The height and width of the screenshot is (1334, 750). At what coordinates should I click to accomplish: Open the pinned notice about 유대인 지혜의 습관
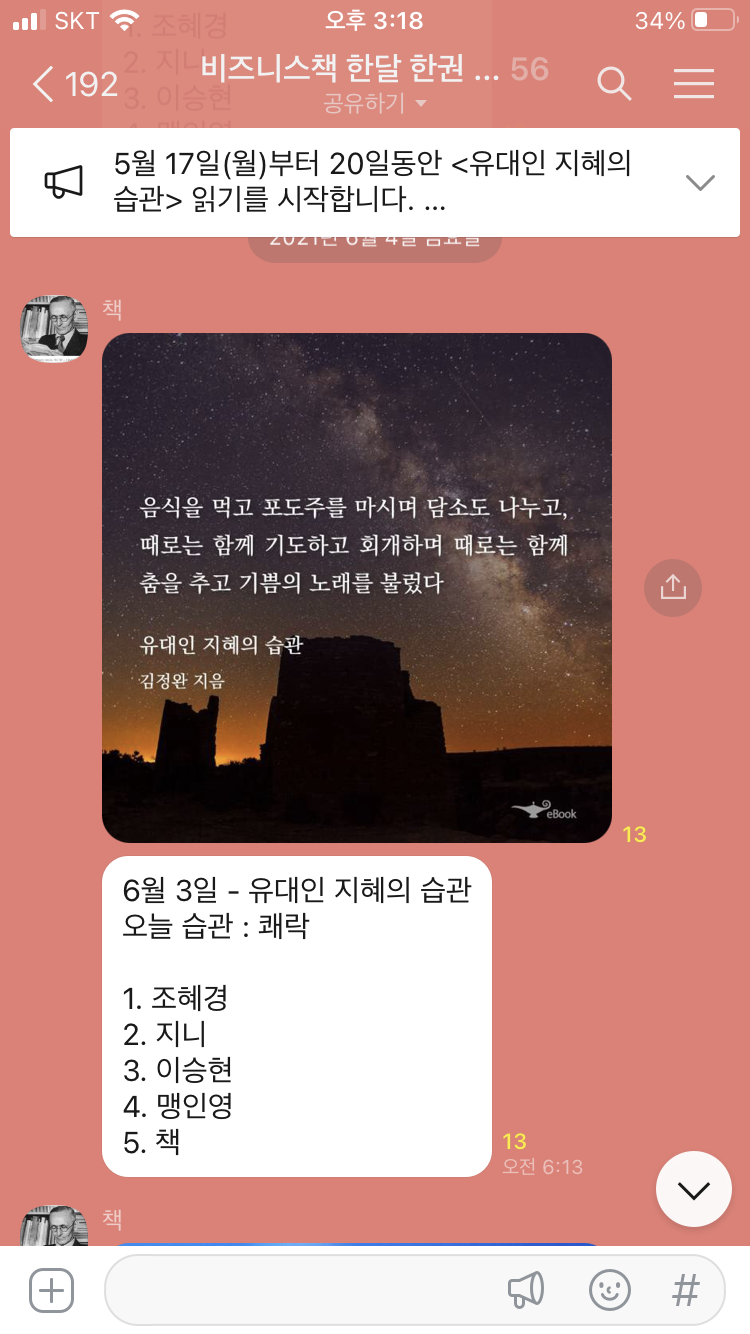point(370,182)
